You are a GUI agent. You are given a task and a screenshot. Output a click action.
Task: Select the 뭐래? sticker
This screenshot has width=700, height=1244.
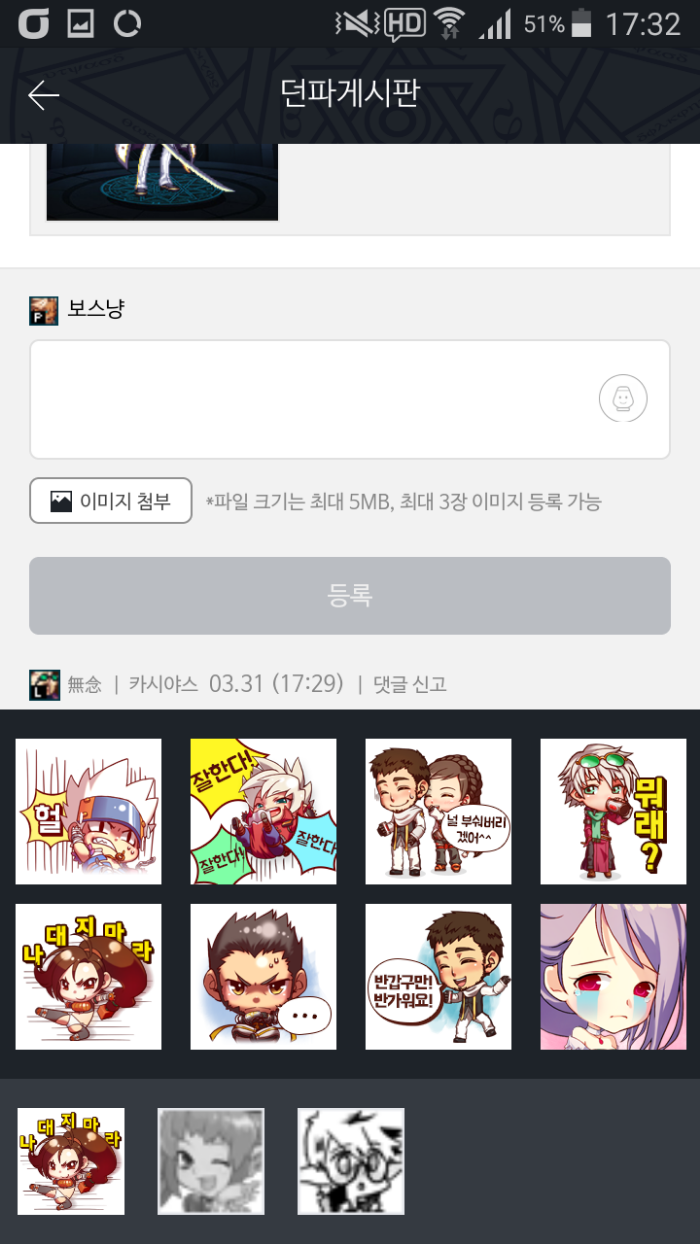[613, 811]
